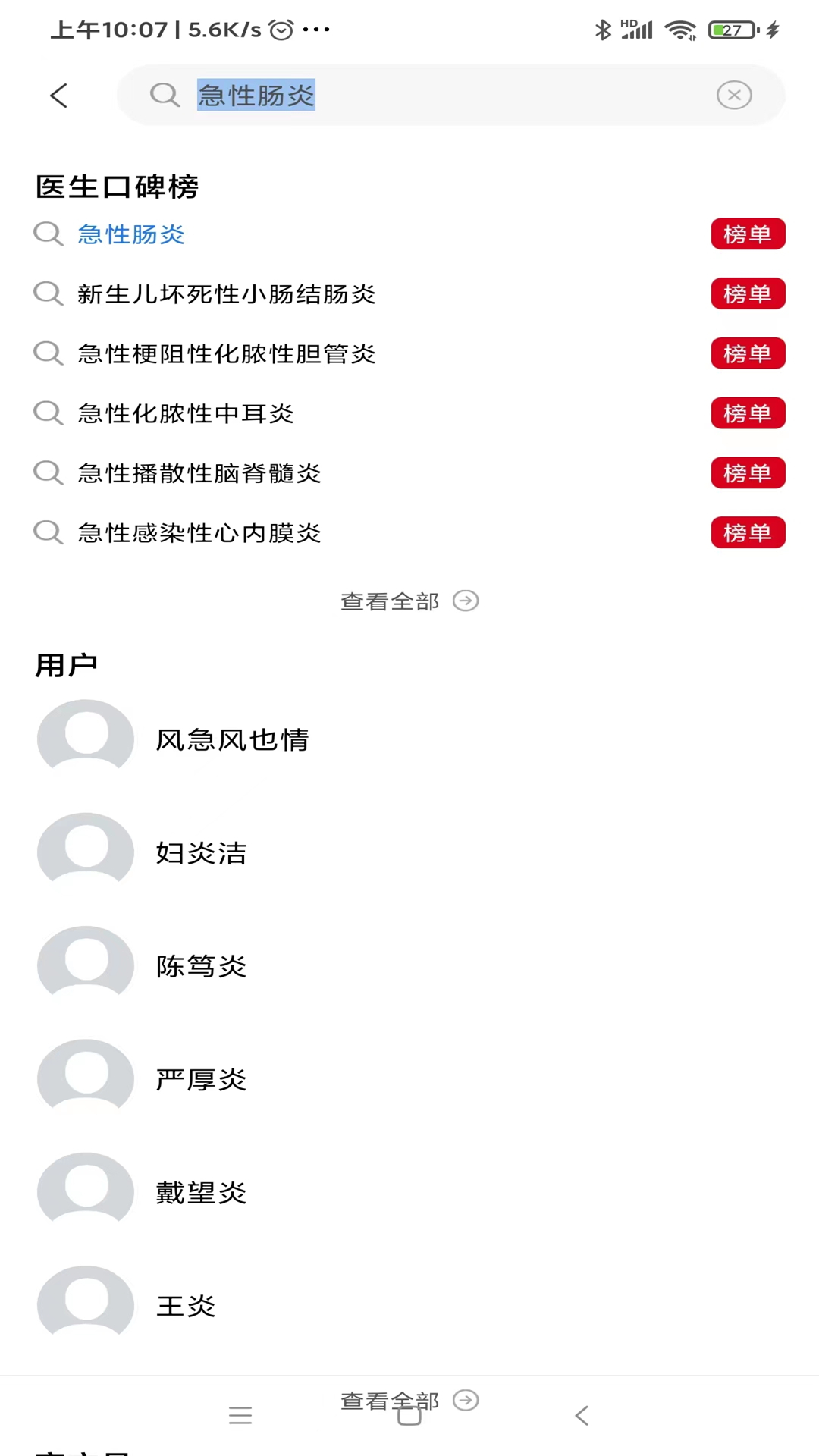Open user profile 严厚炎

[409, 1079]
